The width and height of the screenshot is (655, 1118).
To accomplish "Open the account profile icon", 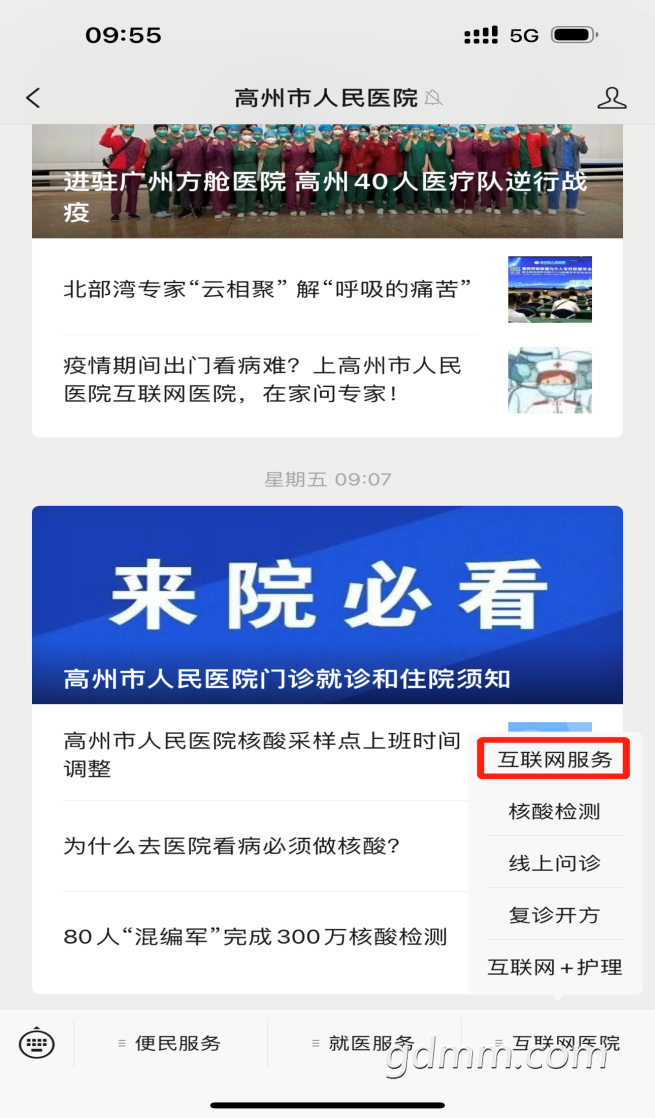I will pyautogui.click(x=612, y=98).
